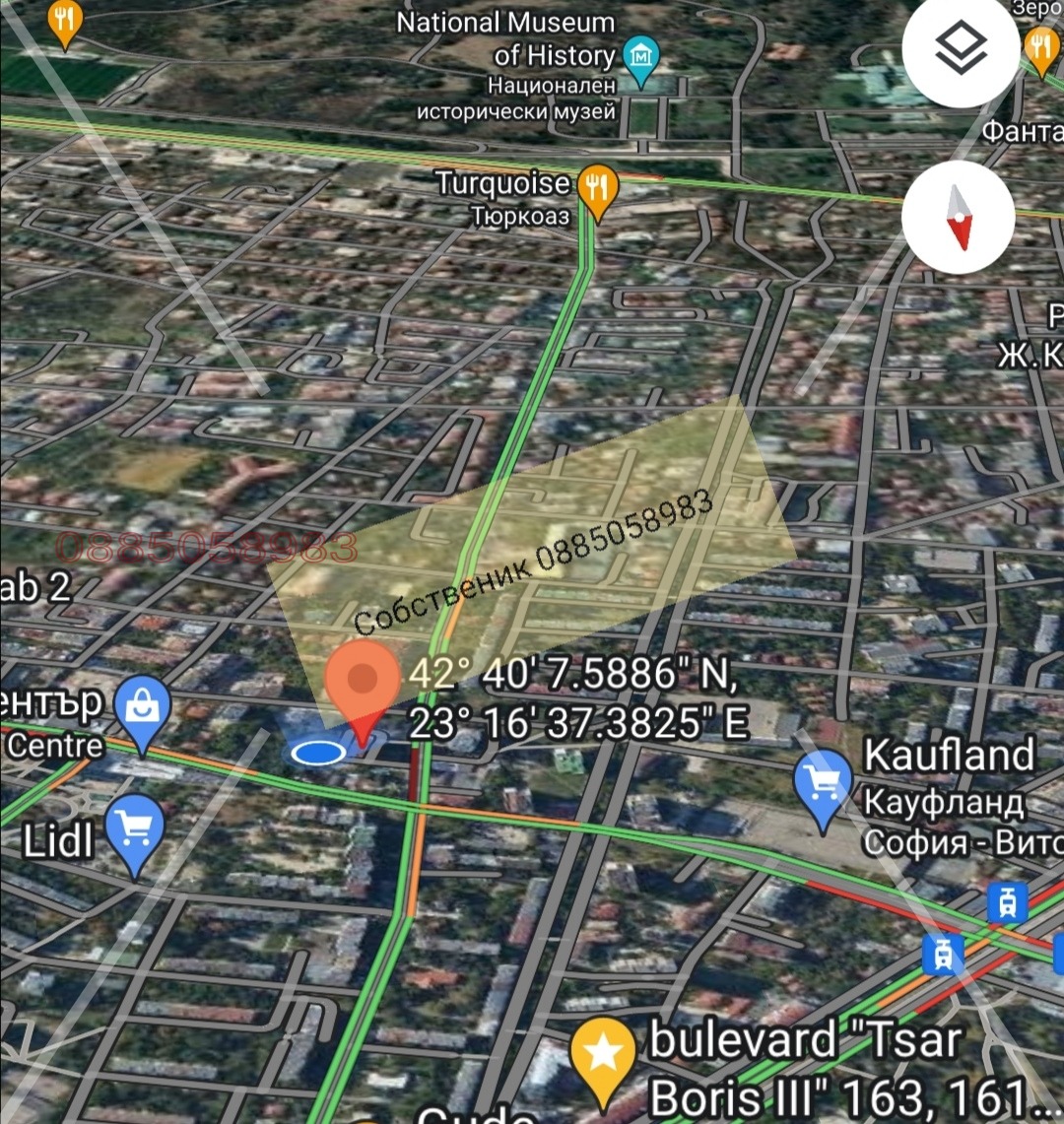
Task: Click the yellow star marker for Tsar Boris III
Action: click(603, 1048)
